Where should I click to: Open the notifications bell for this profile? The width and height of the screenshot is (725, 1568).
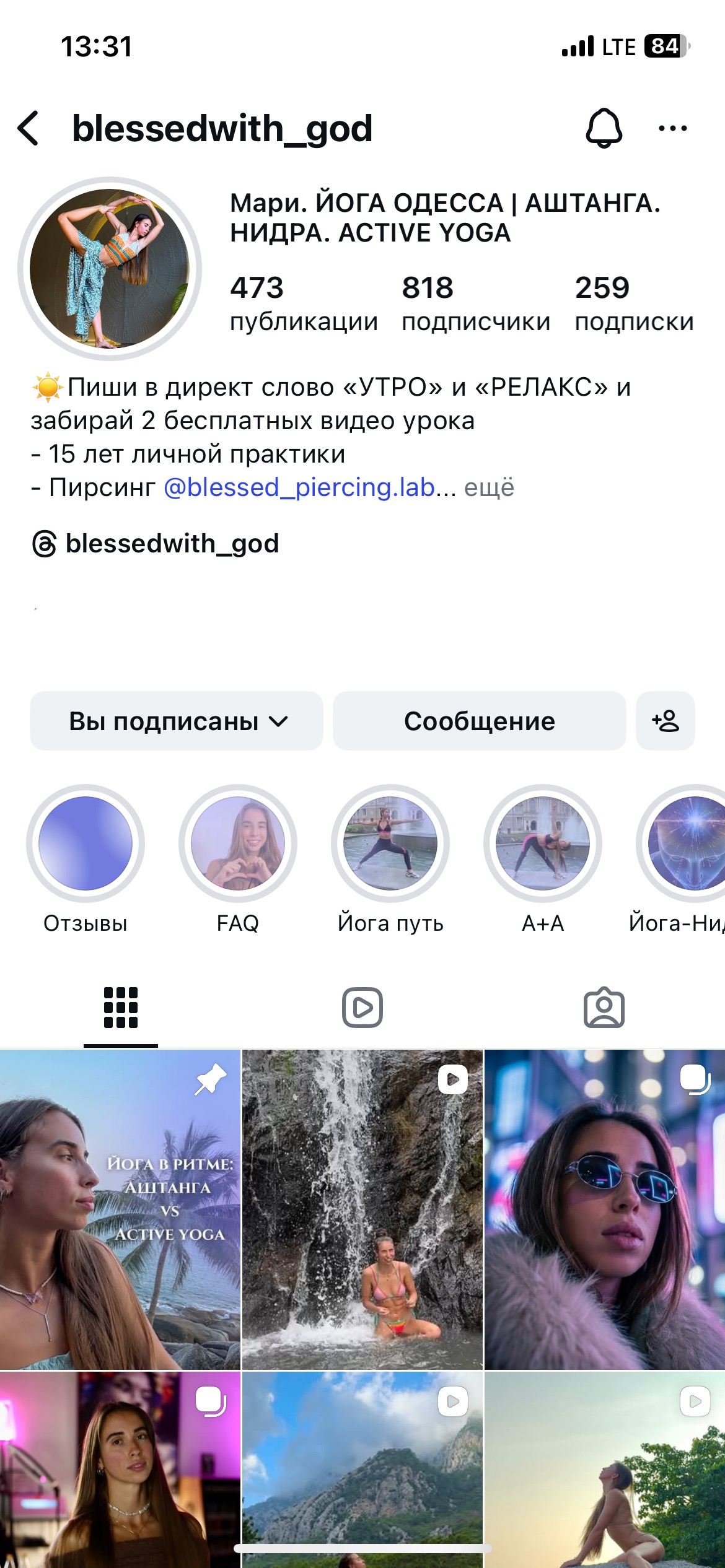click(x=604, y=128)
